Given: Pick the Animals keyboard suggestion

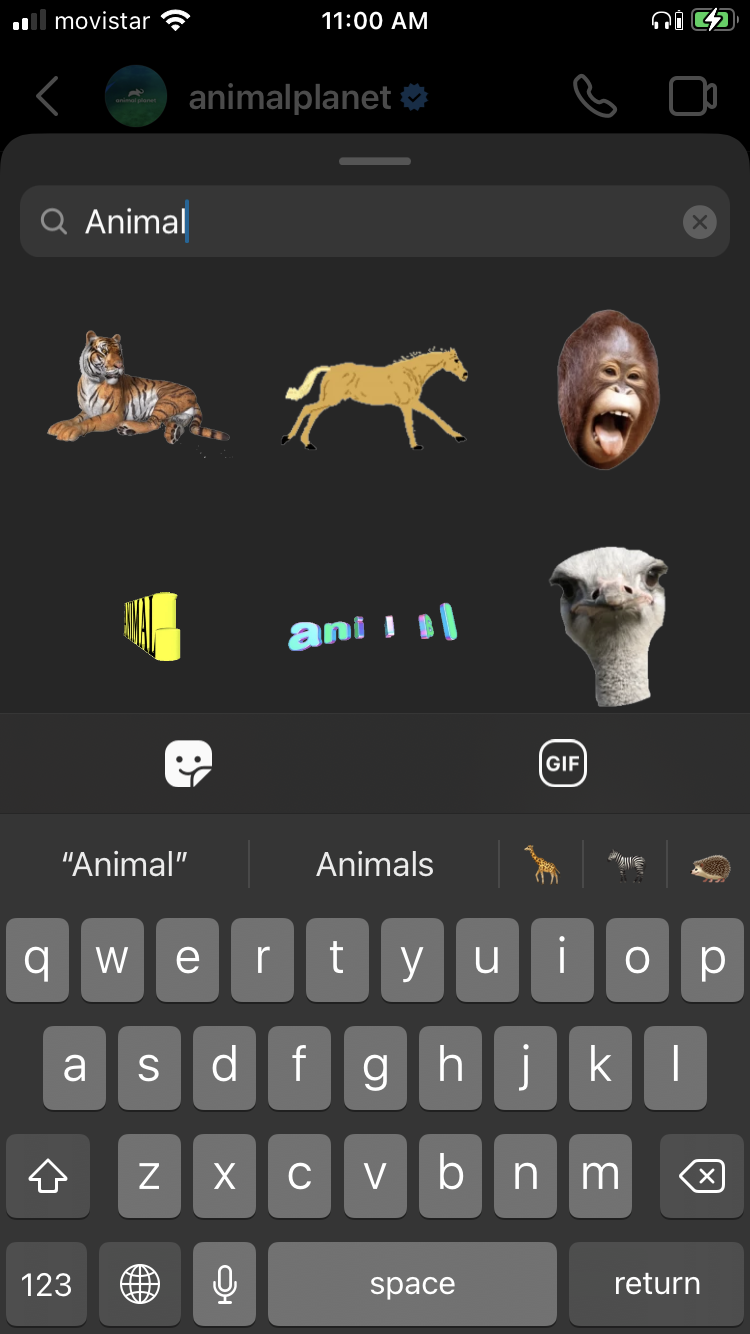Looking at the screenshot, I should click(375, 864).
